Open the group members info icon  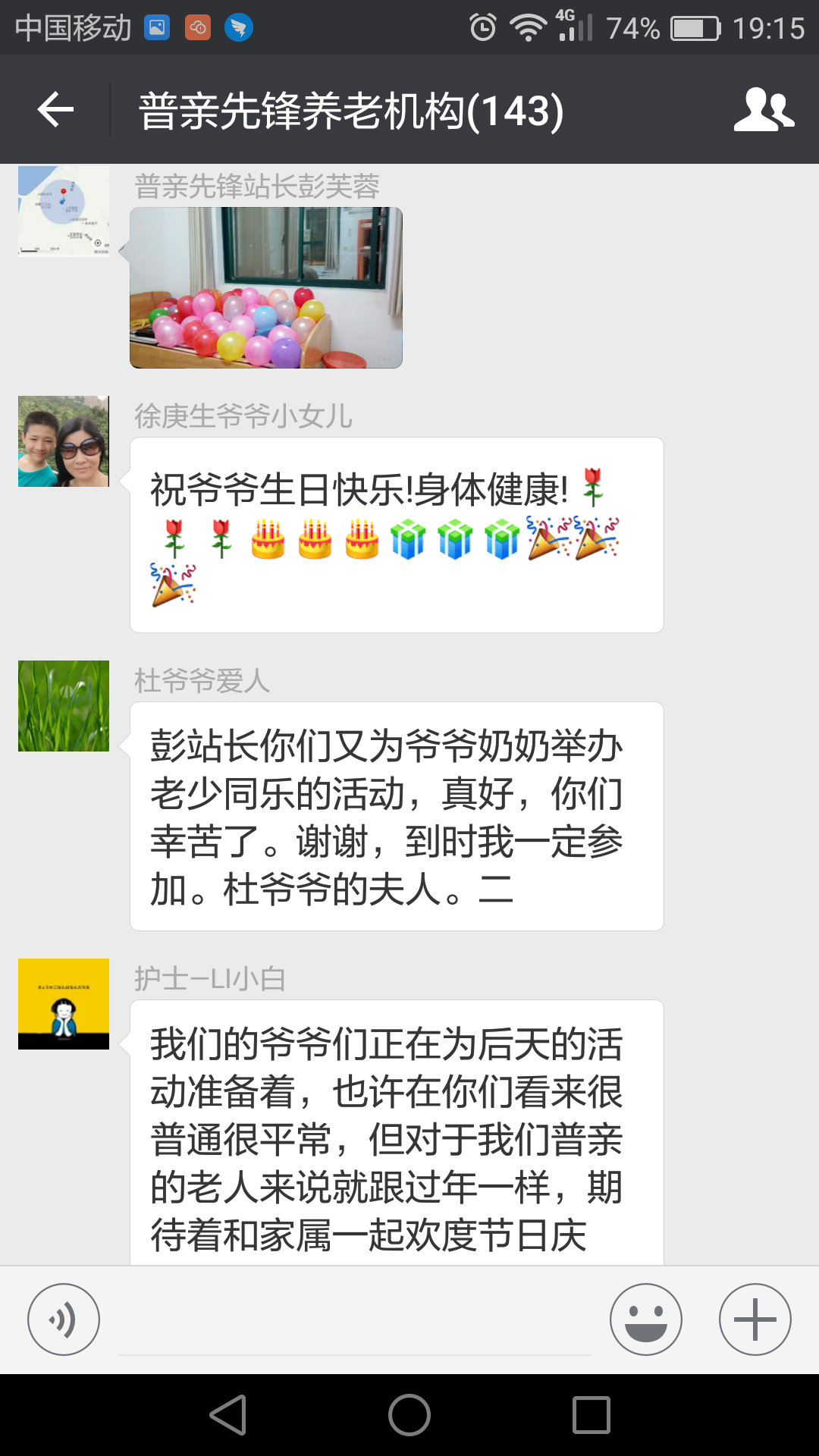[x=763, y=110]
